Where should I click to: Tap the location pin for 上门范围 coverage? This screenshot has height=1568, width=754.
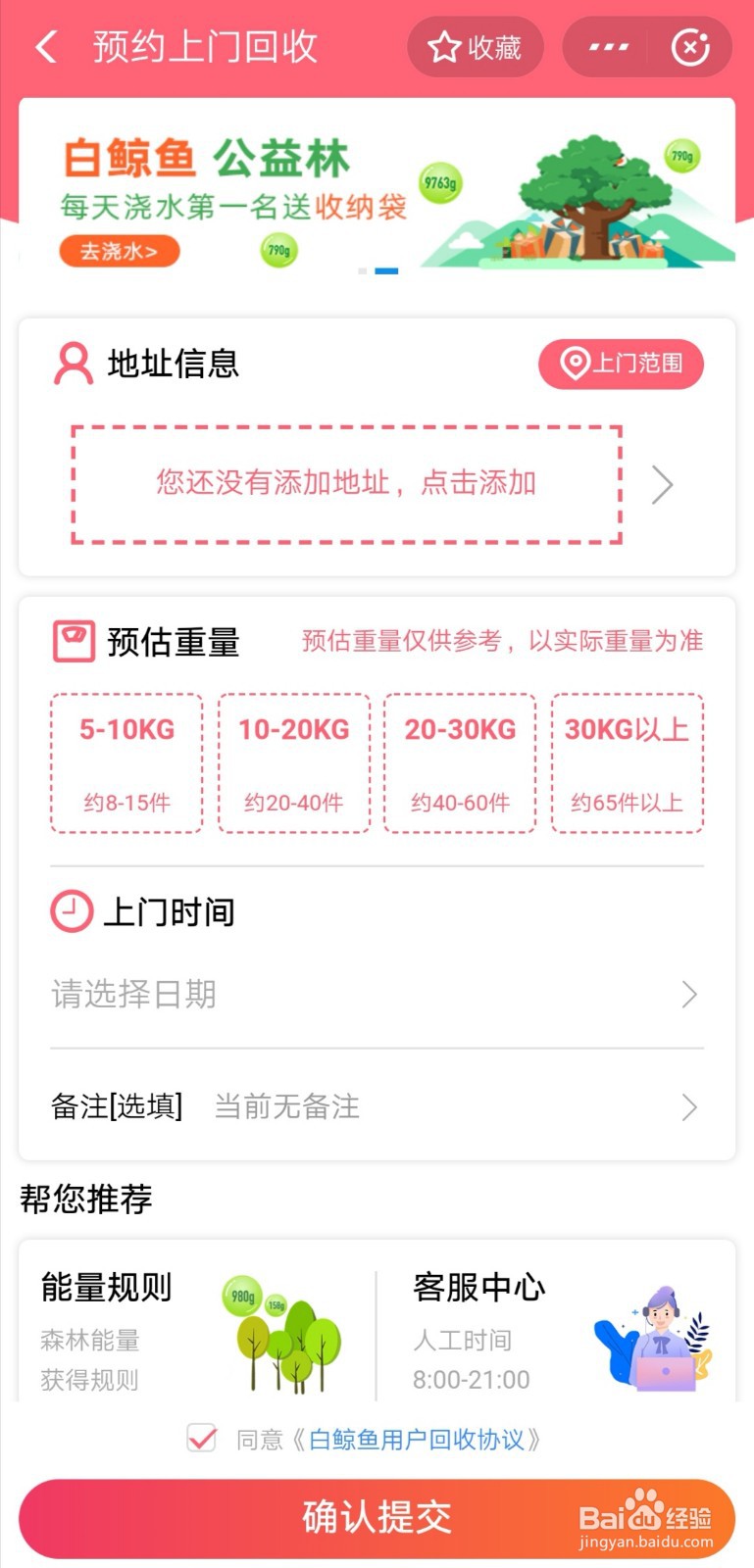(x=574, y=364)
